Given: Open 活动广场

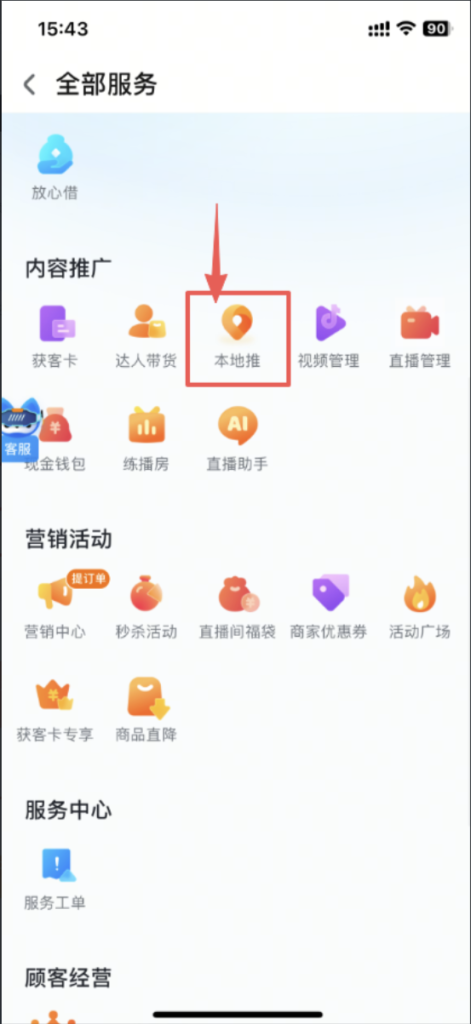Looking at the screenshot, I should [x=420, y=606].
